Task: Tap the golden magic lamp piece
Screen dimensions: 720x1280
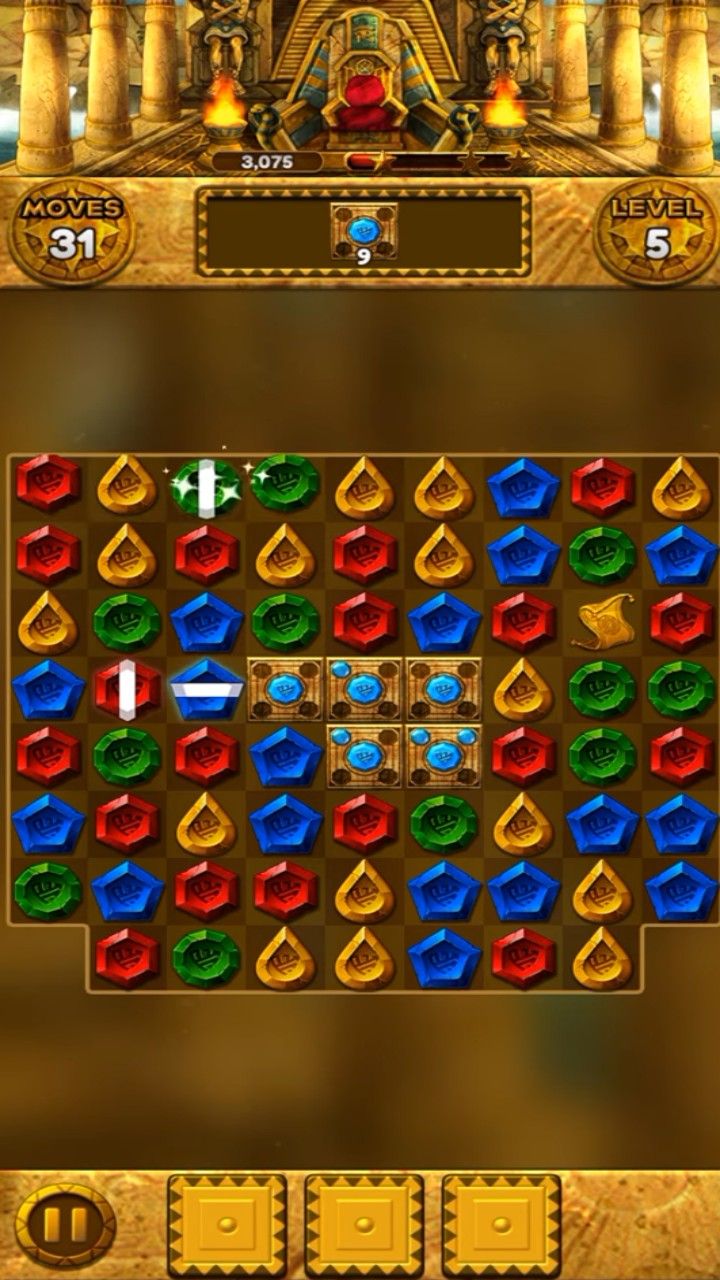Action: [602, 622]
